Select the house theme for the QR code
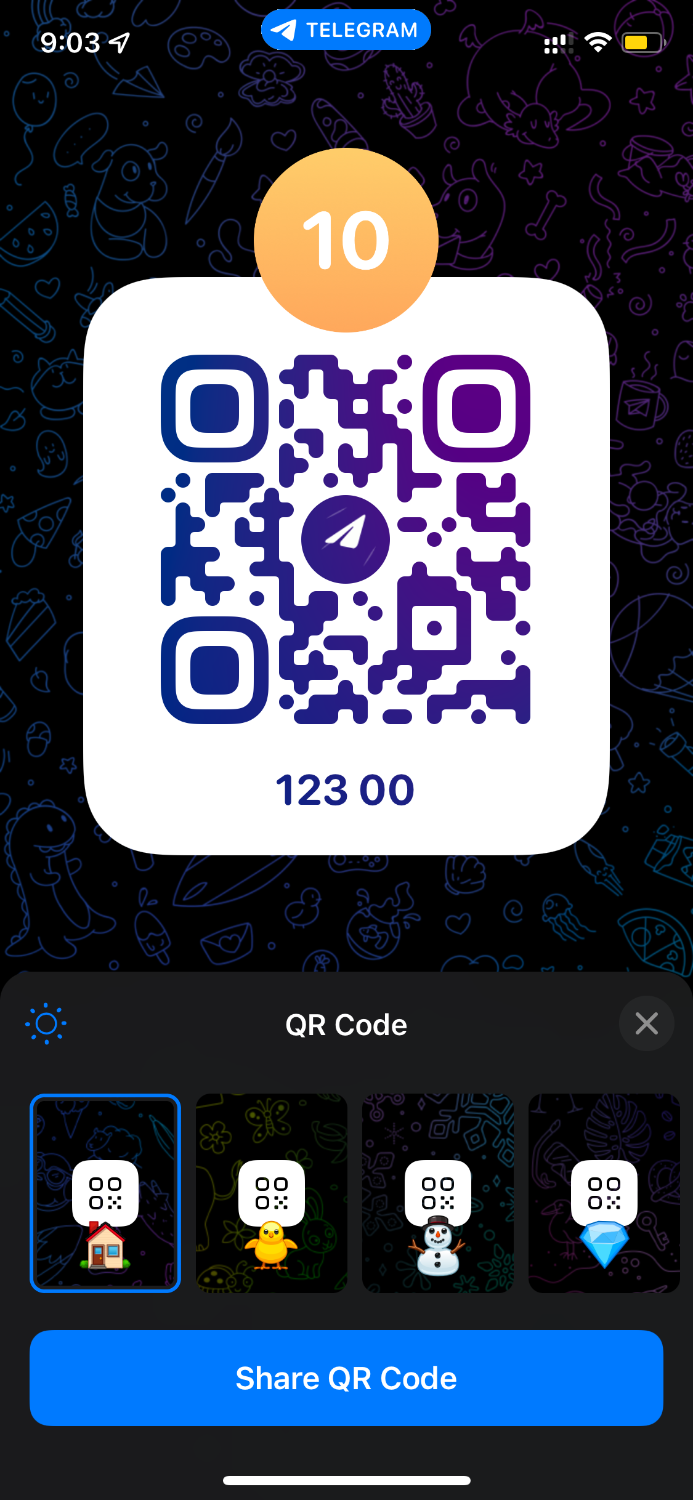 click(x=105, y=1193)
